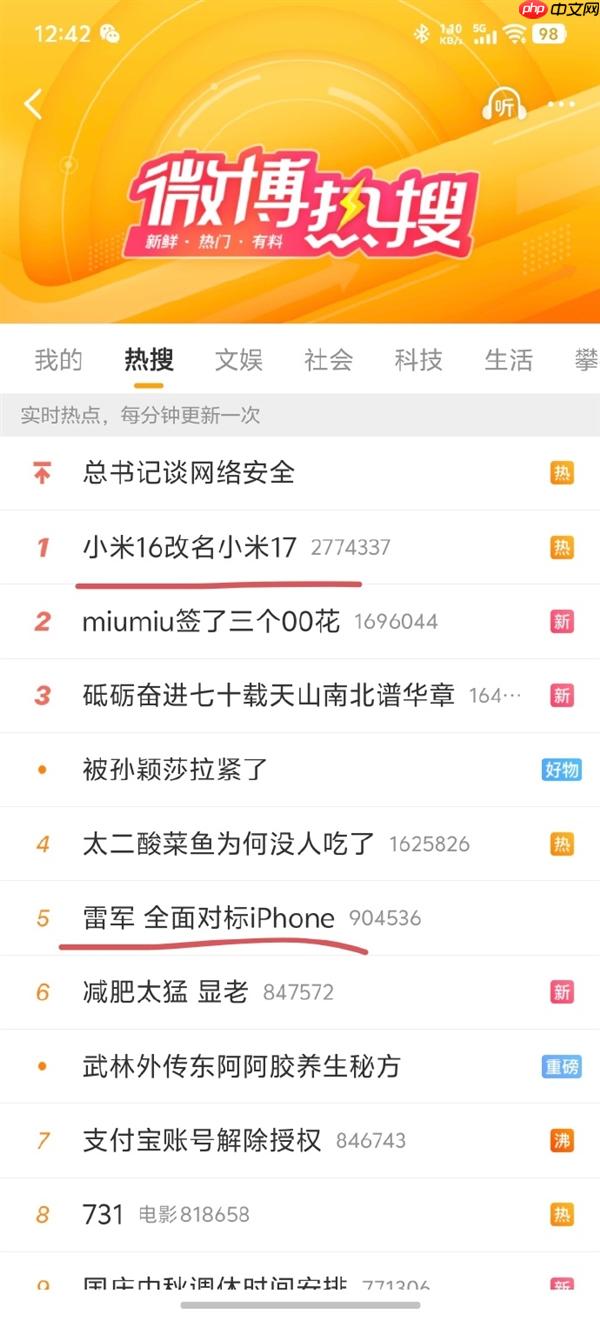Viewport: 600px width, 1320px height.
Task: Switch to the 生活 tab
Action: [x=508, y=360]
